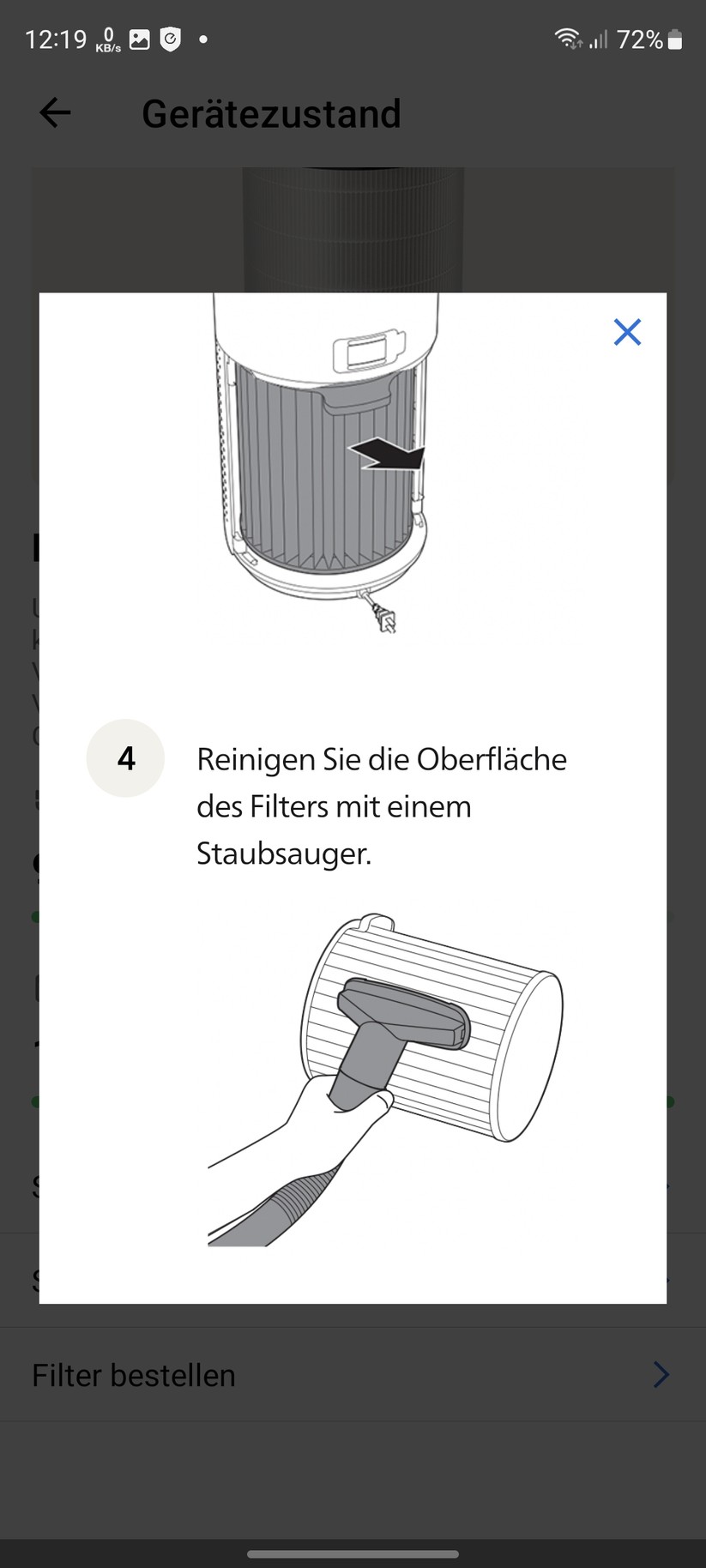This screenshot has width=706, height=1568.
Task: Tap the back arrow on Gerätezustand screen
Action: pos(53,112)
